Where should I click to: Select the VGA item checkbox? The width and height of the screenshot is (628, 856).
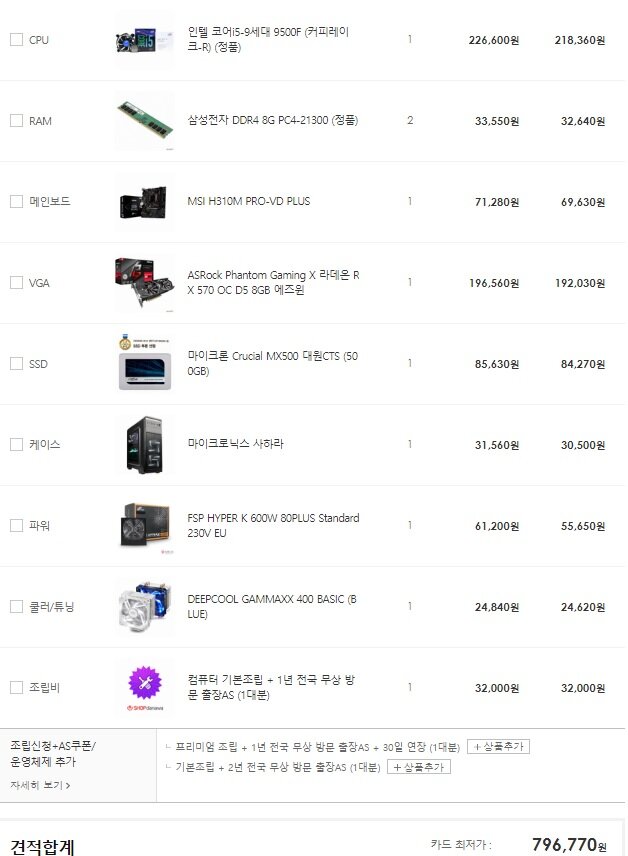16,283
